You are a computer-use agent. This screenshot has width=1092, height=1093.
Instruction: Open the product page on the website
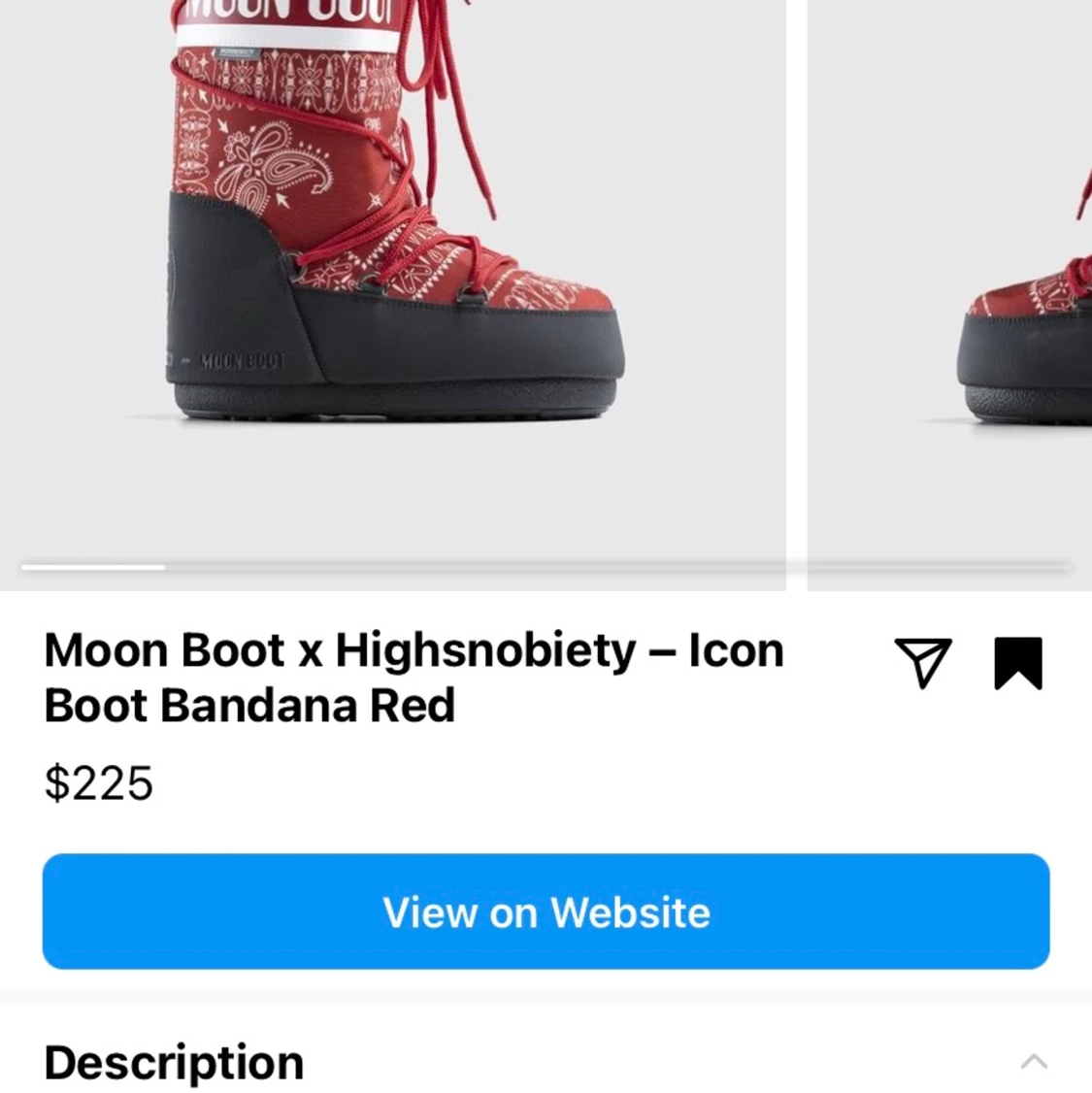coord(546,911)
